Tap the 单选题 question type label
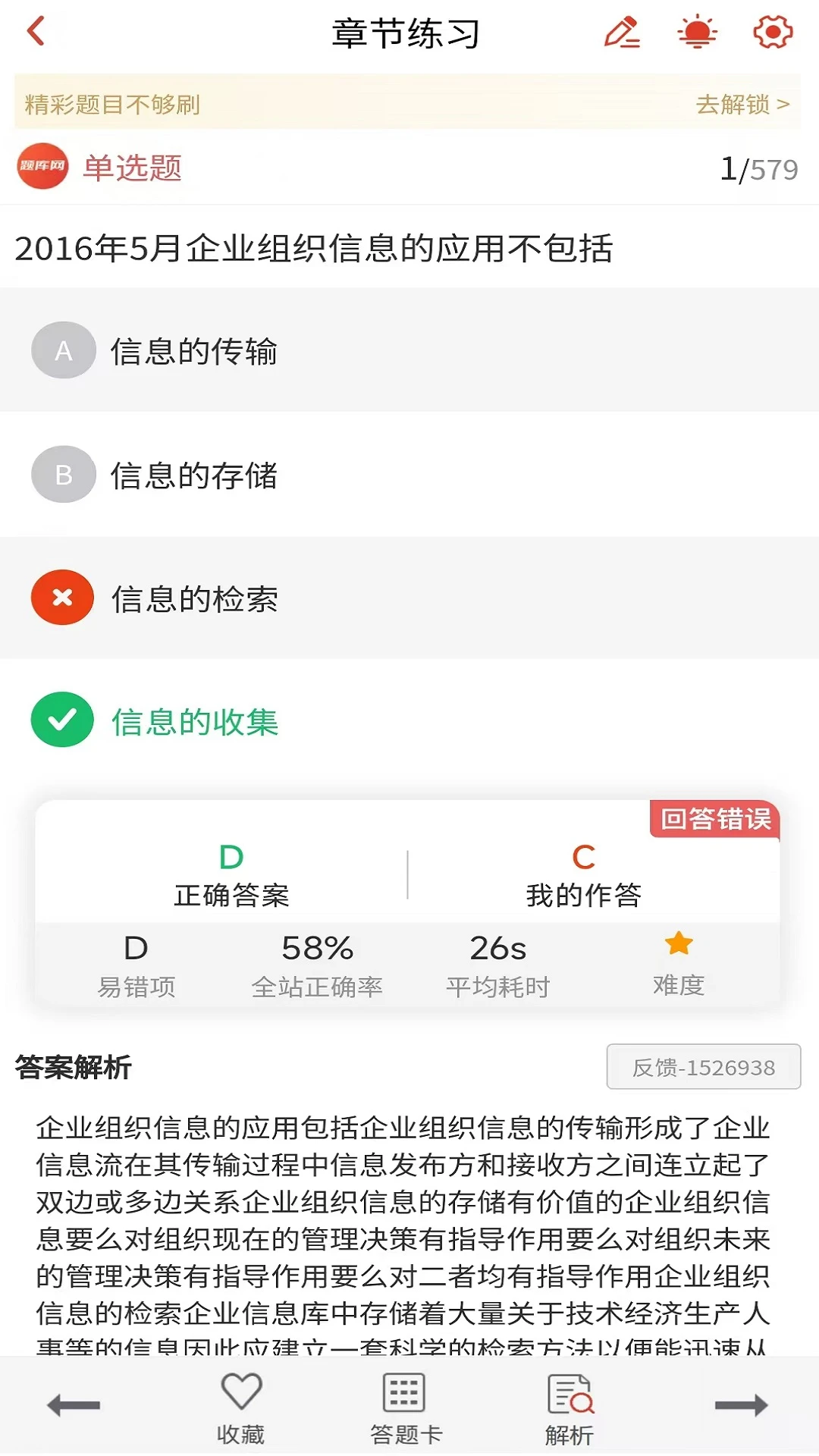The image size is (819, 1456). (132, 168)
